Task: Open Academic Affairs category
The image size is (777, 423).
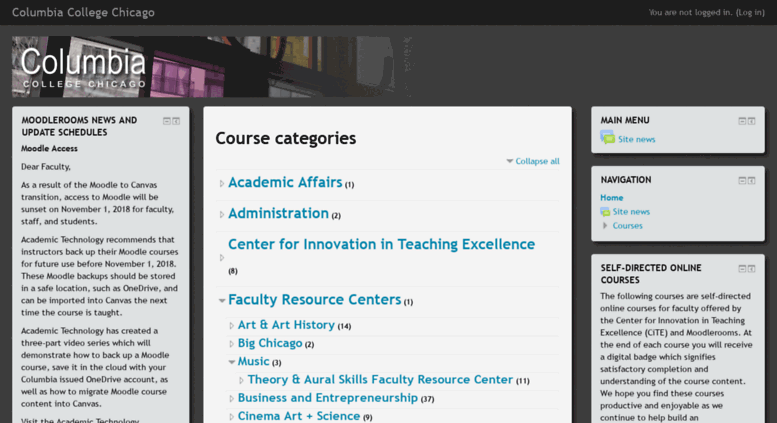Action: (x=285, y=183)
